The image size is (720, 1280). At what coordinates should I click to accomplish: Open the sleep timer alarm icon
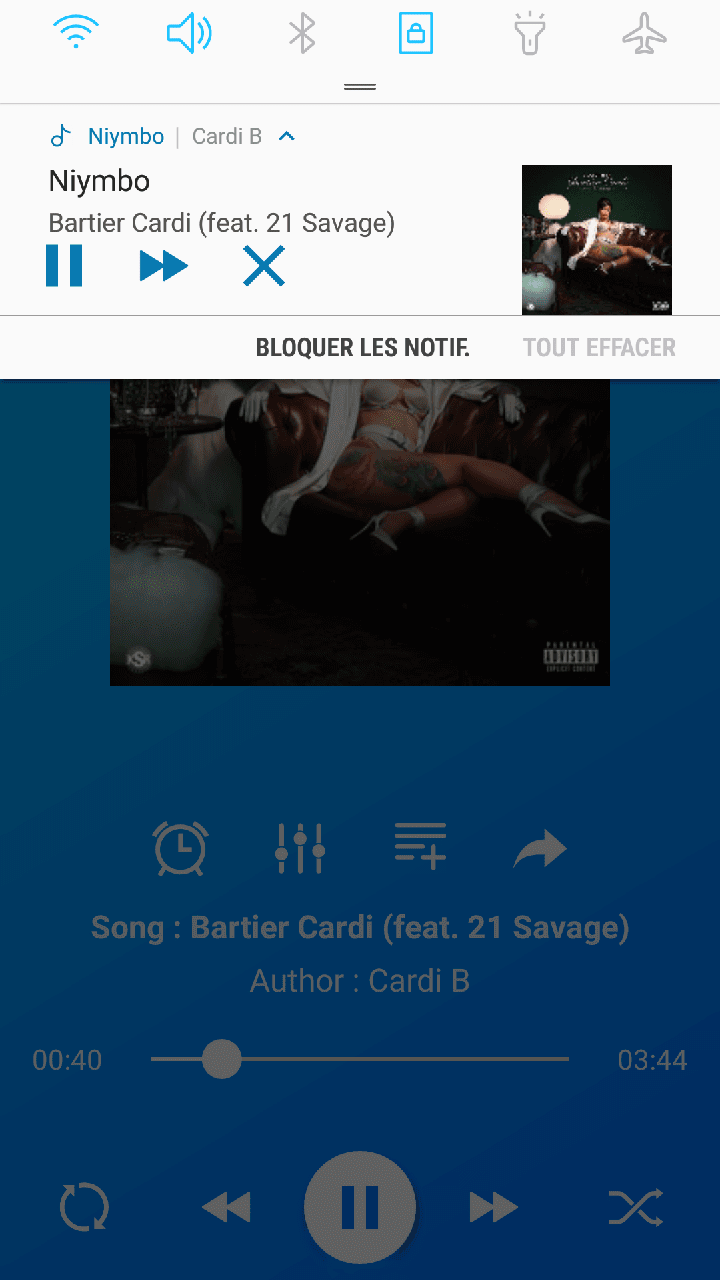[x=181, y=848]
